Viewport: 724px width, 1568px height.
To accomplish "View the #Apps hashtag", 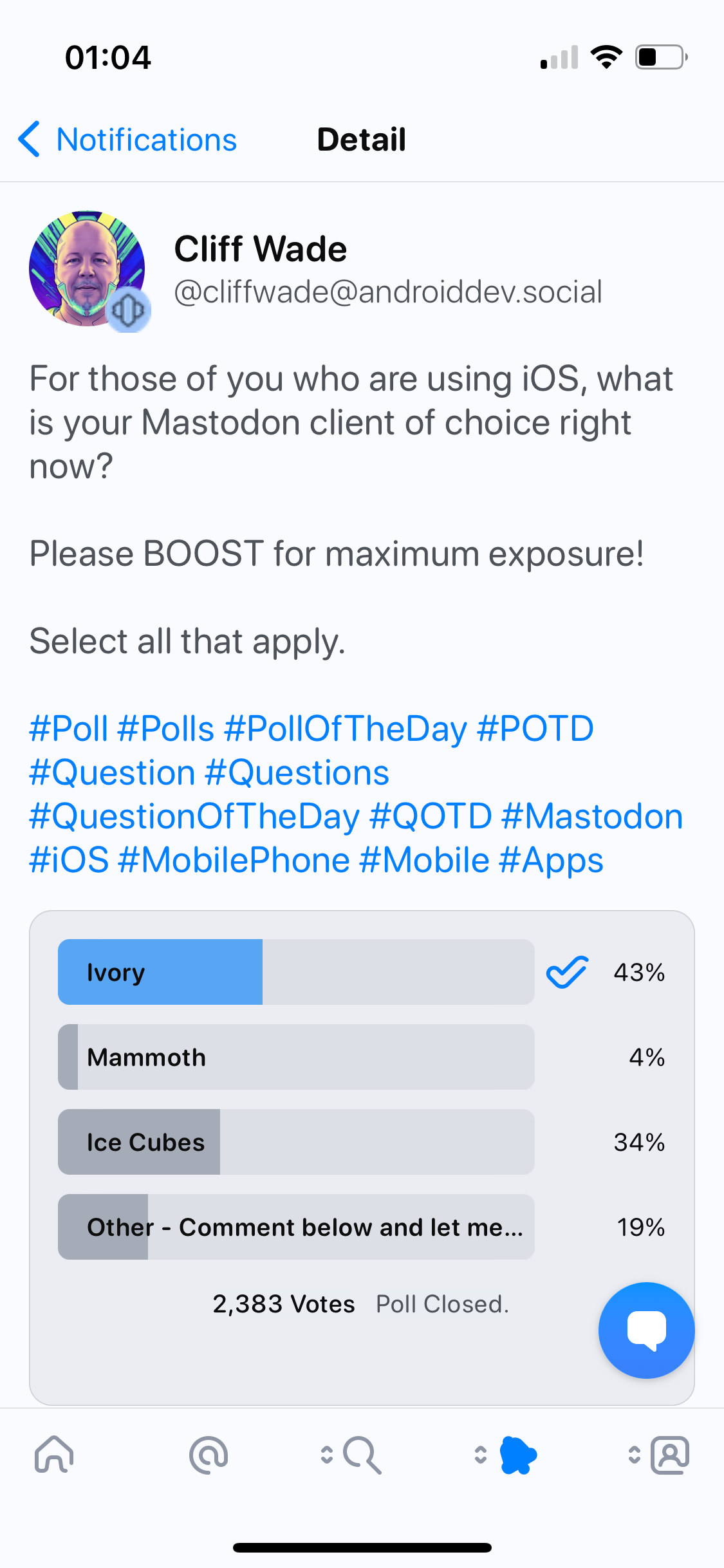I will 551,861.
